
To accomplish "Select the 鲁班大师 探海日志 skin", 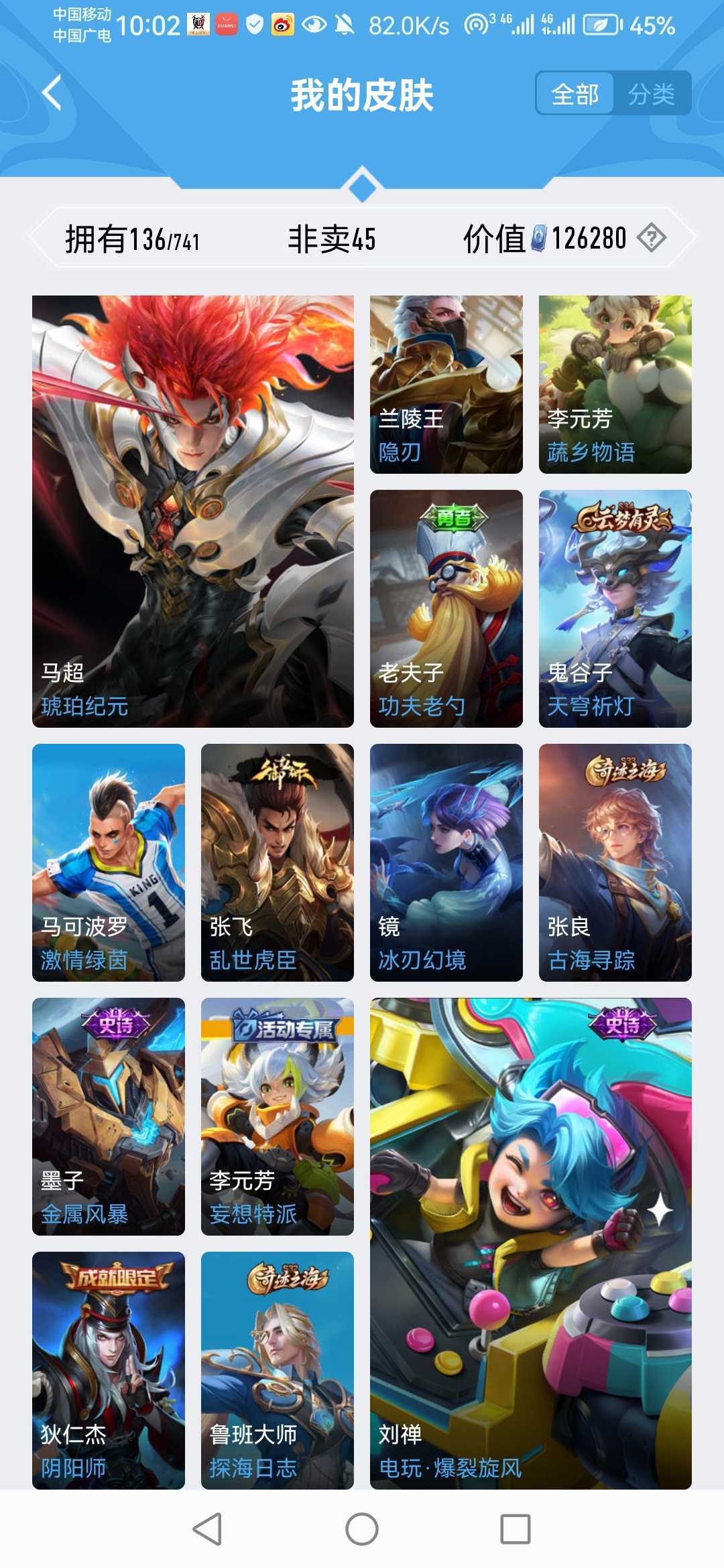I will click(x=278, y=1370).
